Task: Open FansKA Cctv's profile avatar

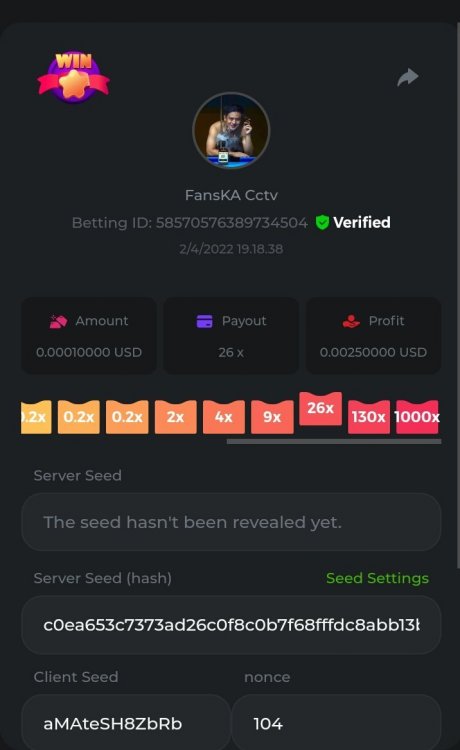Action: click(231, 131)
